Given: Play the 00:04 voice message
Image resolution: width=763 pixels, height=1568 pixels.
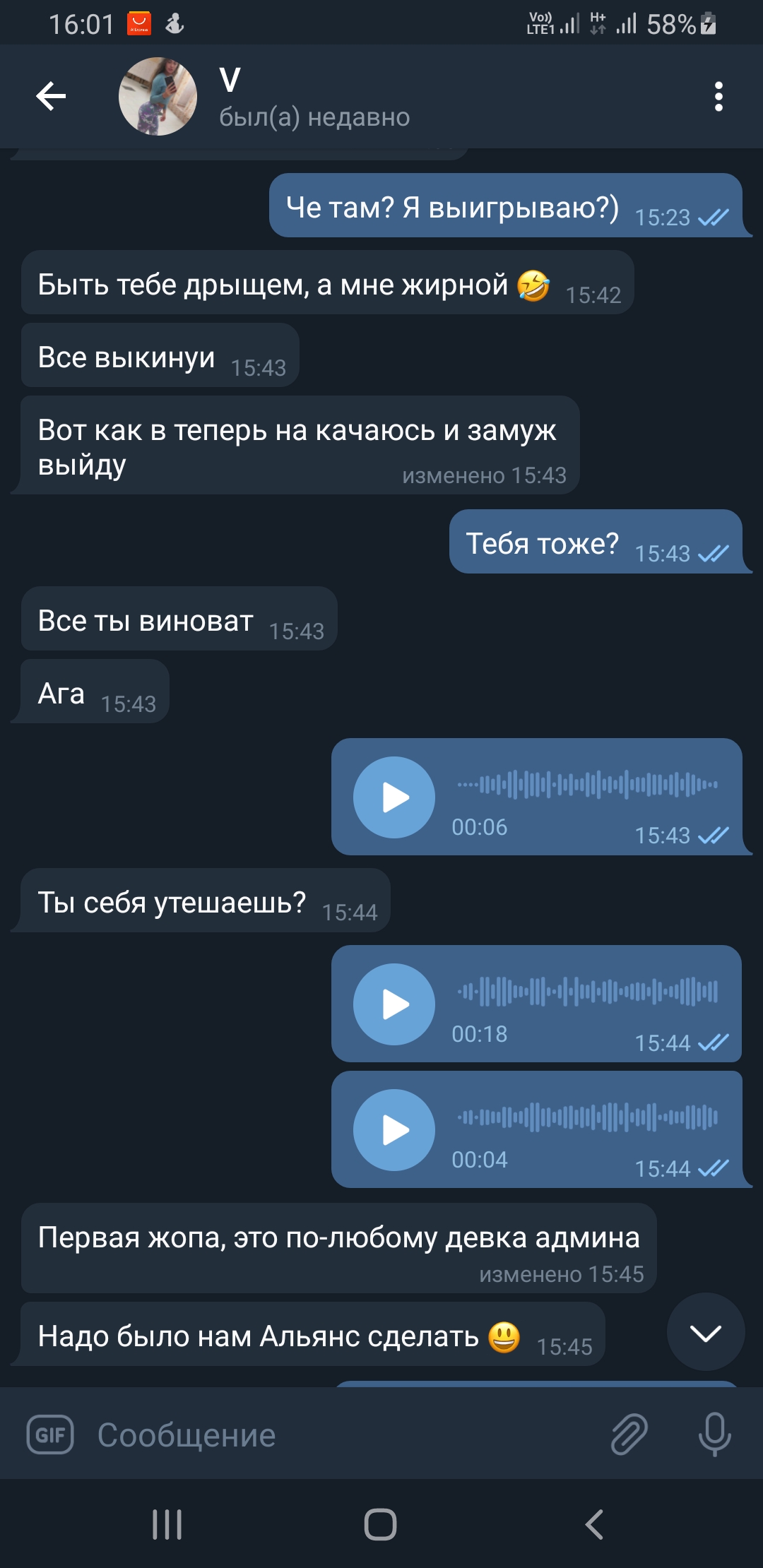Looking at the screenshot, I should coord(394,1130).
